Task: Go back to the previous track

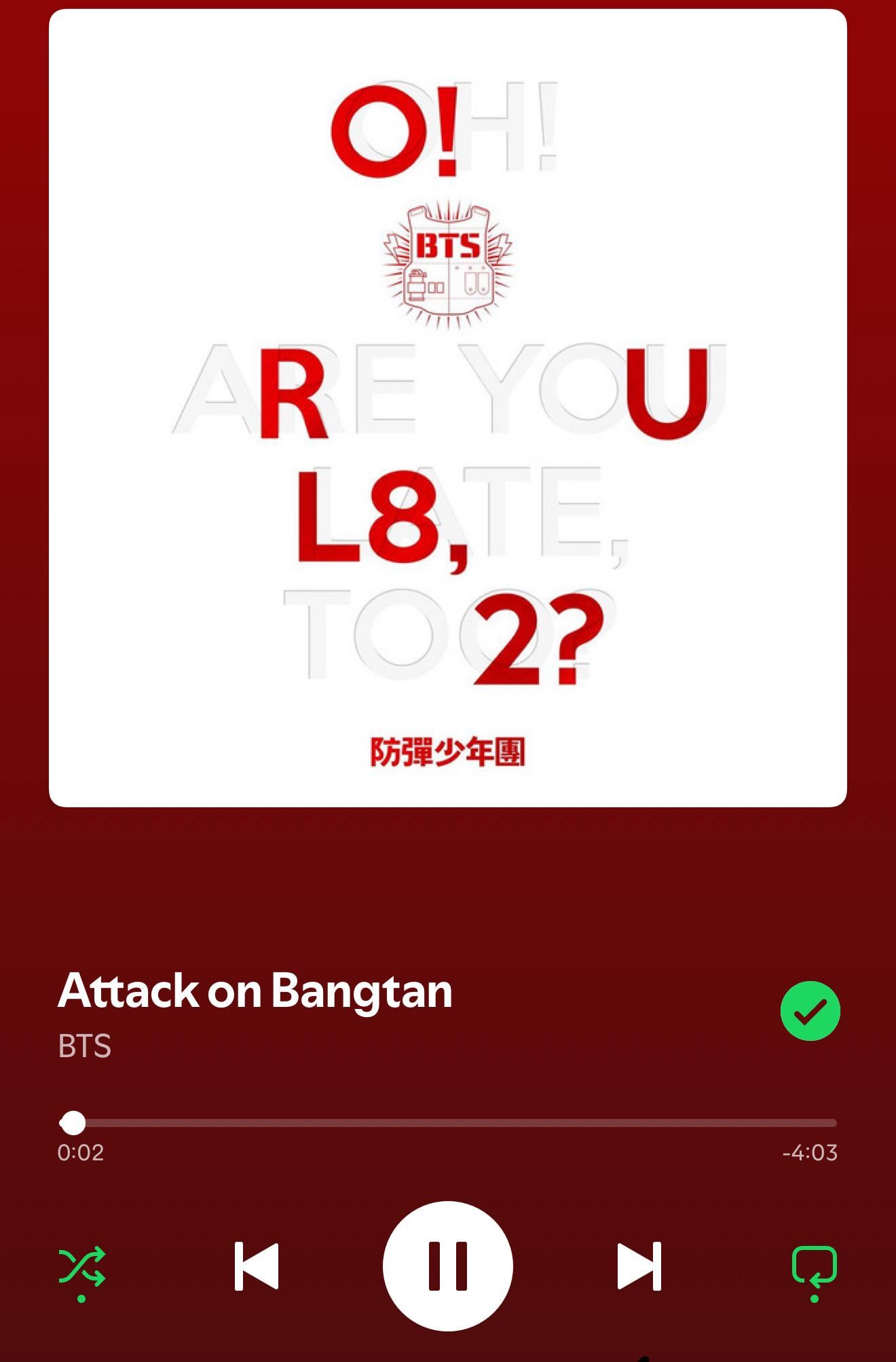Action: pos(257,1266)
